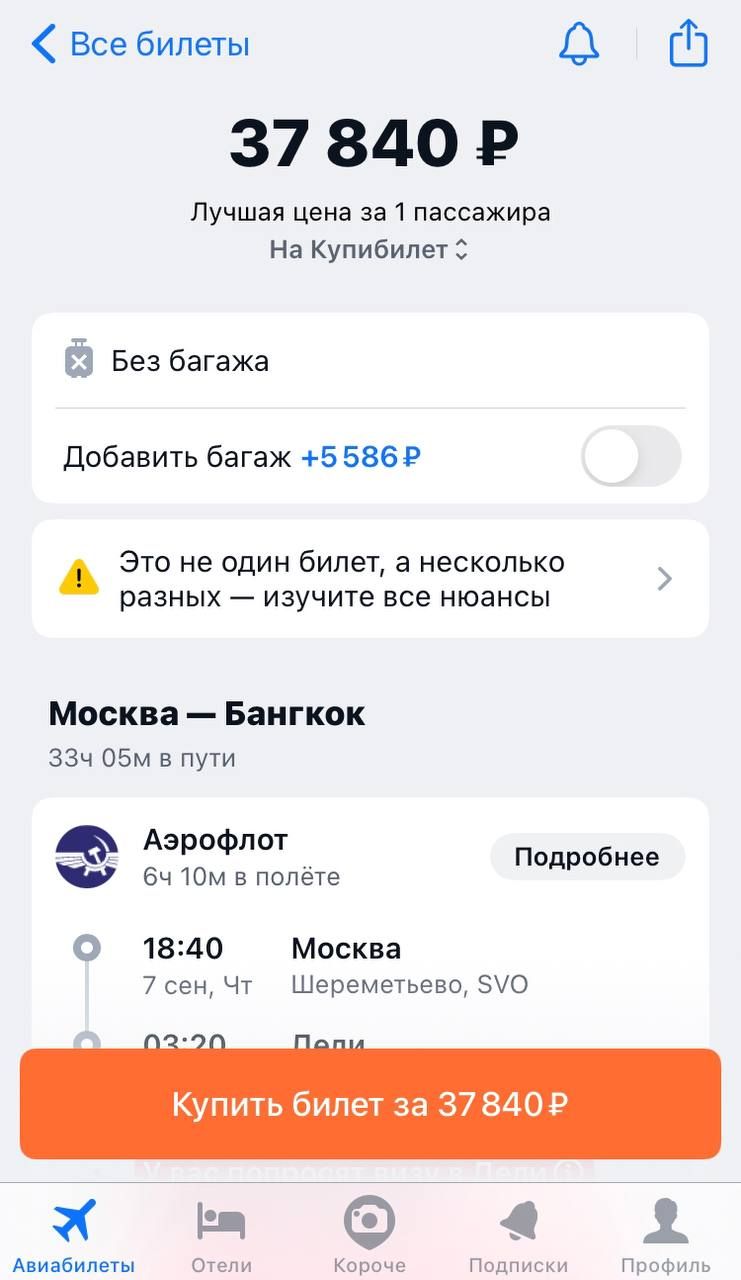Go back to Все билеты

[x=140, y=45]
